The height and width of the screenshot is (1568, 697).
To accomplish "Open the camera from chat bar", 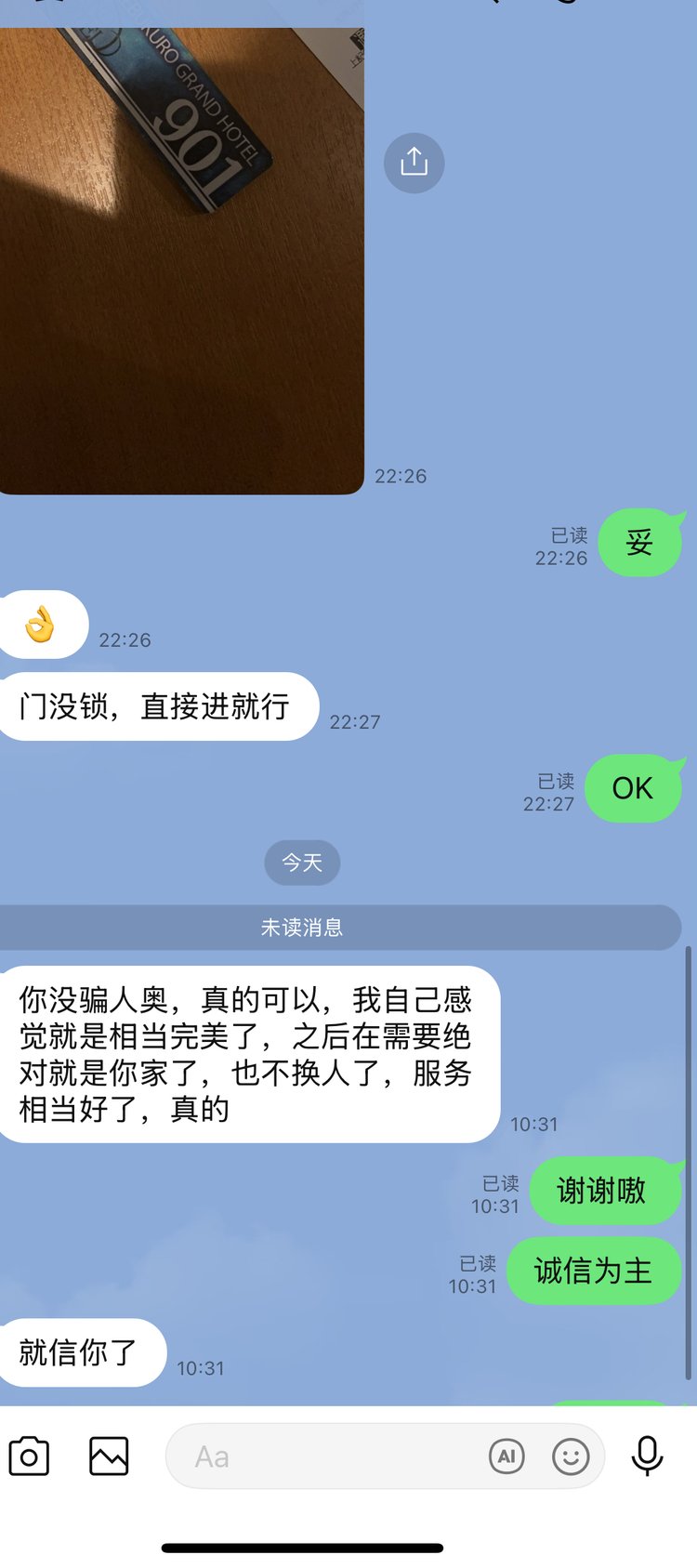I will click(x=29, y=1456).
